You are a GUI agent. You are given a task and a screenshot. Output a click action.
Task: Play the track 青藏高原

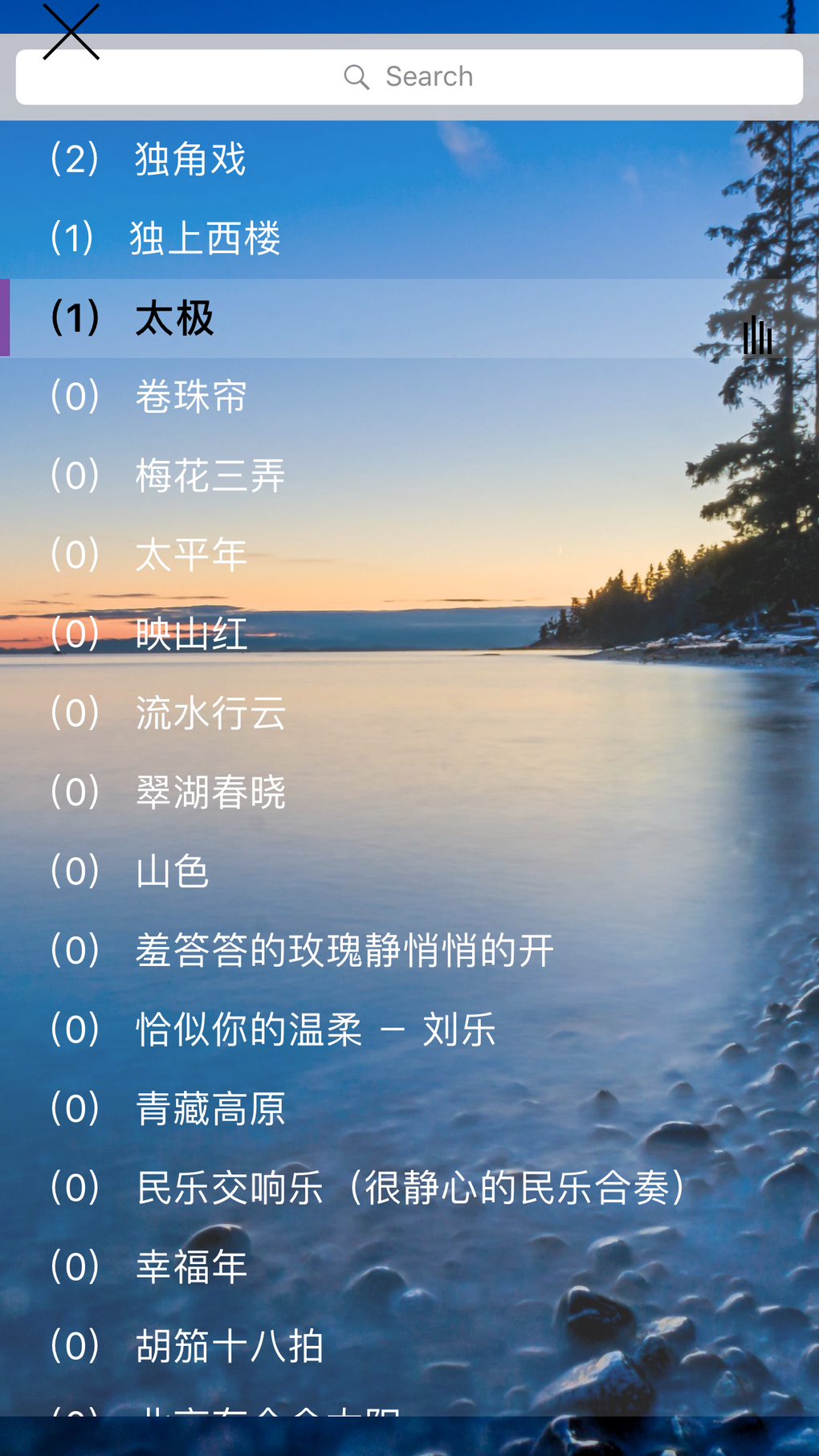(409, 1108)
